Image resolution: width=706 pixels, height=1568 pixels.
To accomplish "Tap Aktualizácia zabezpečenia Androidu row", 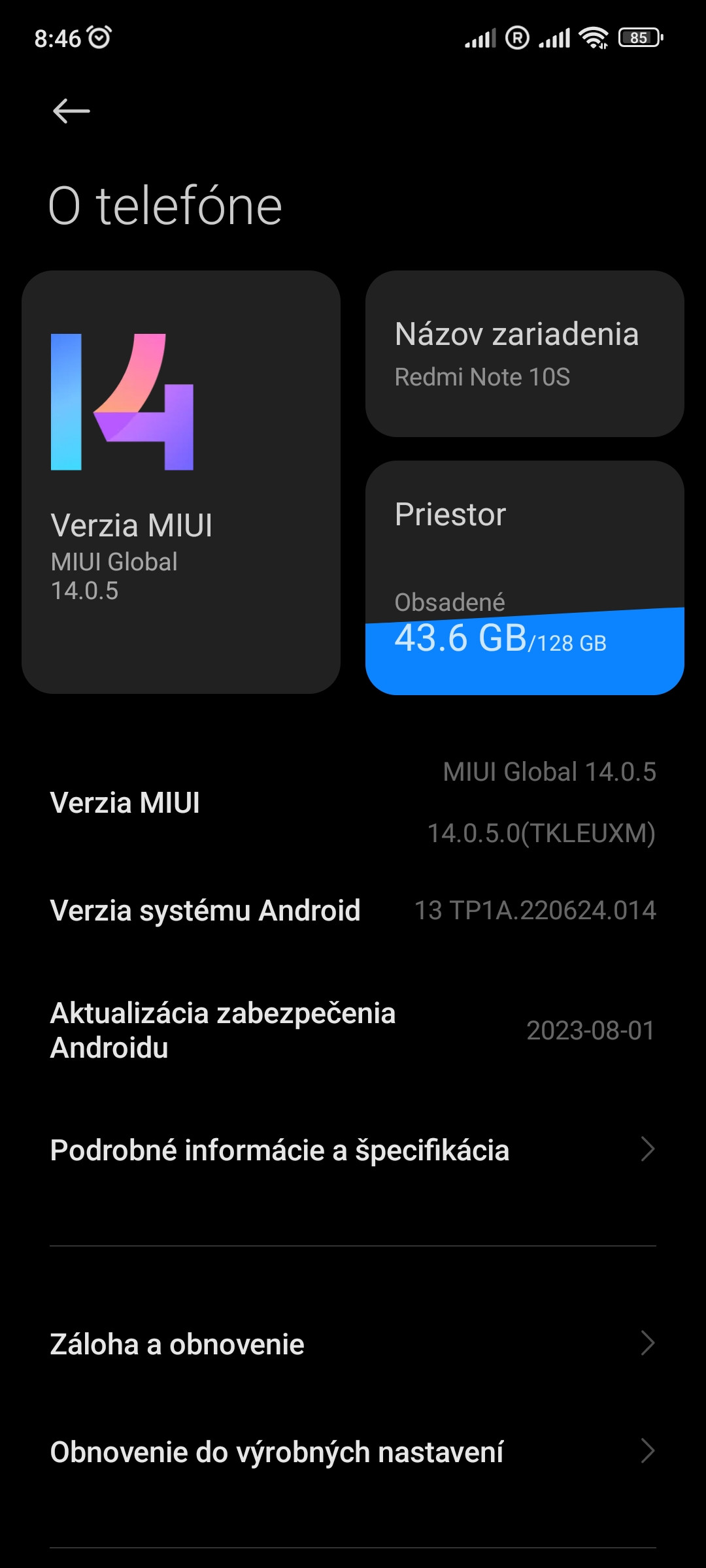I will coord(353,1030).
